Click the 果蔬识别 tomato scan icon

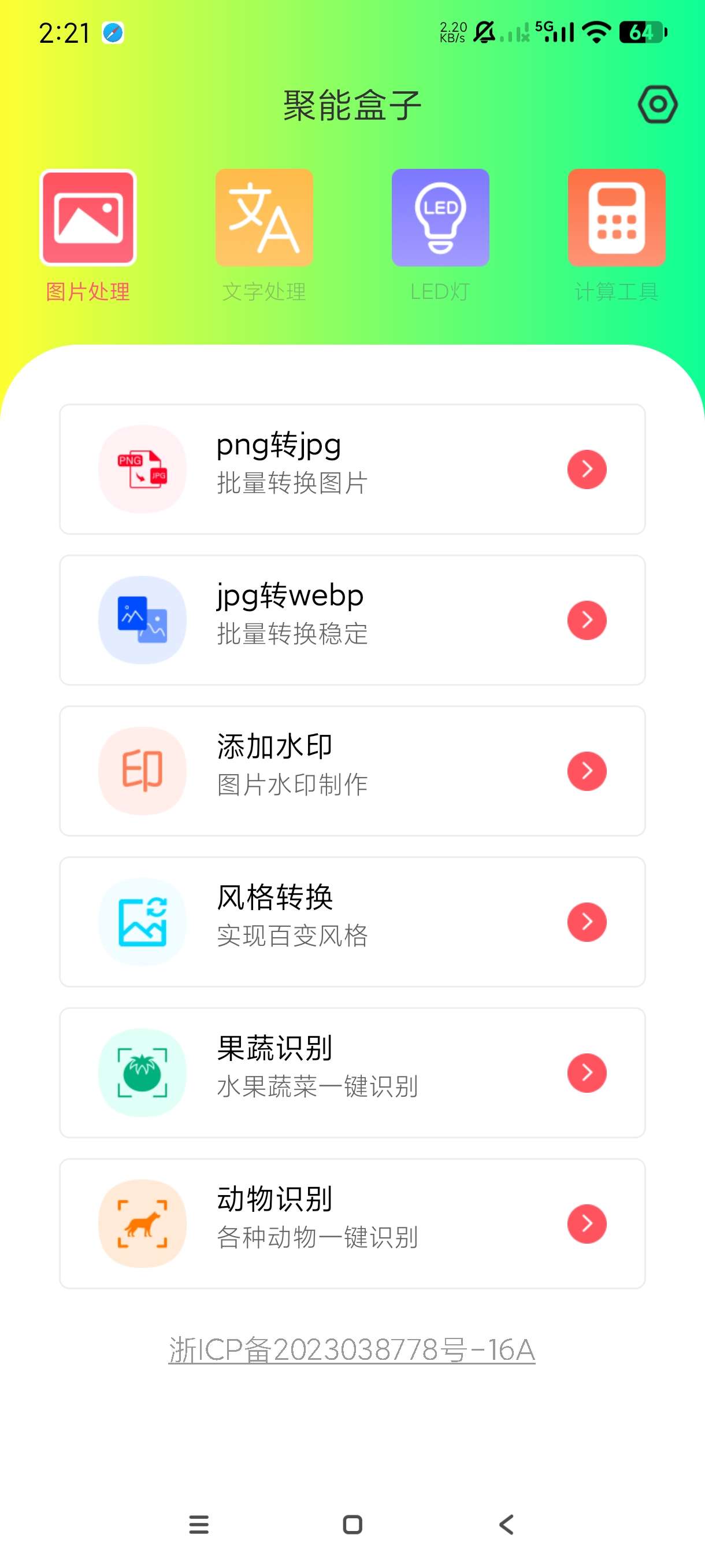pyautogui.click(x=142, y=1073)
